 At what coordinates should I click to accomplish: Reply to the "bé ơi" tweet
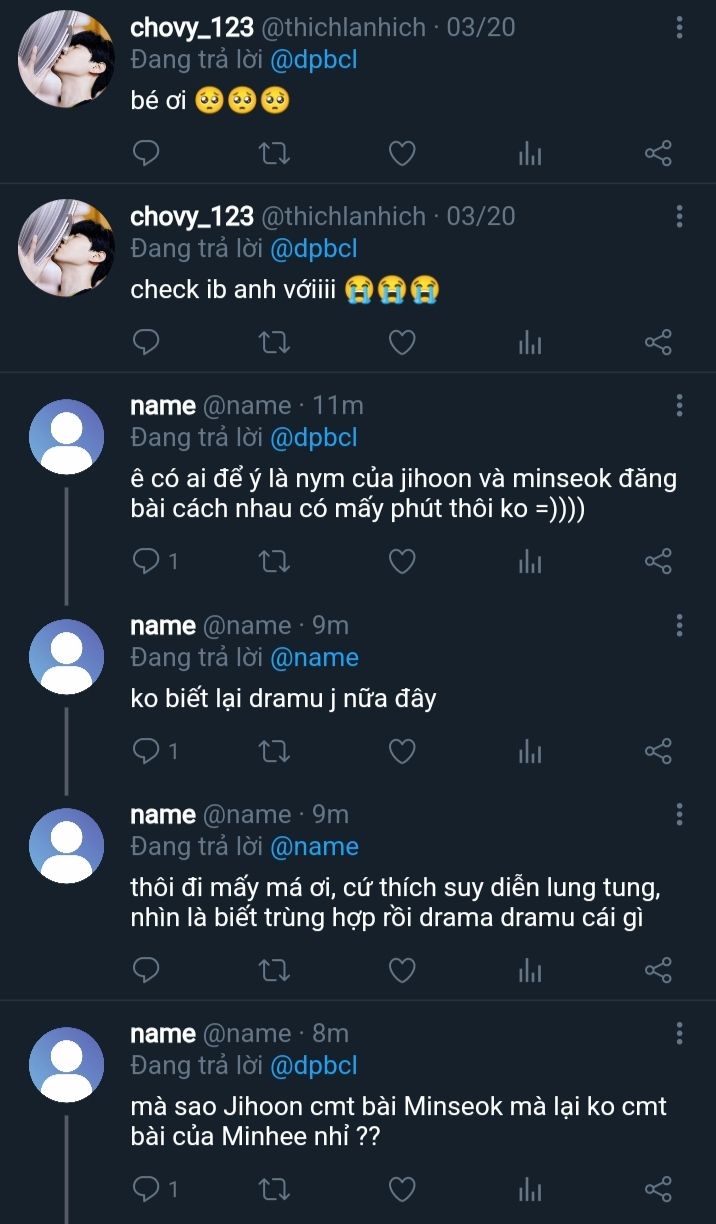pyautogui.click(x=147, y=153)
